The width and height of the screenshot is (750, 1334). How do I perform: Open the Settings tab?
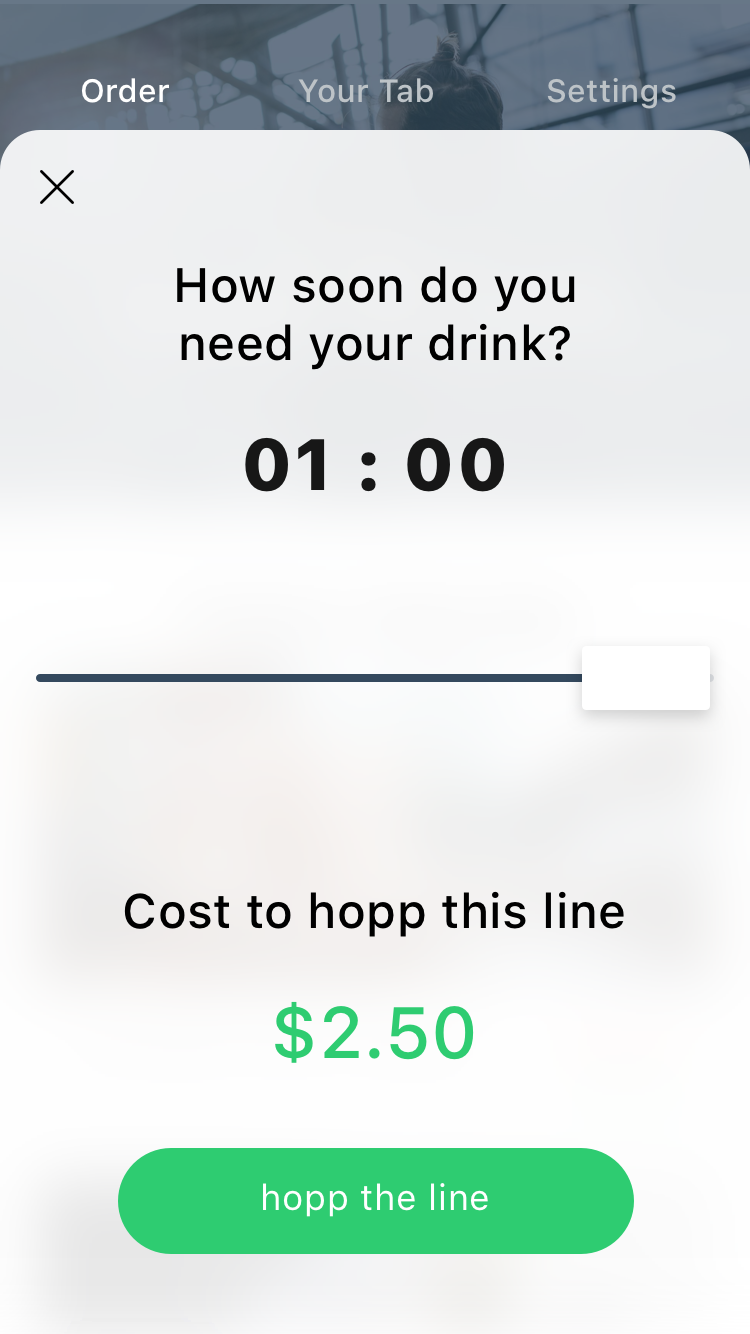point(611,91)
